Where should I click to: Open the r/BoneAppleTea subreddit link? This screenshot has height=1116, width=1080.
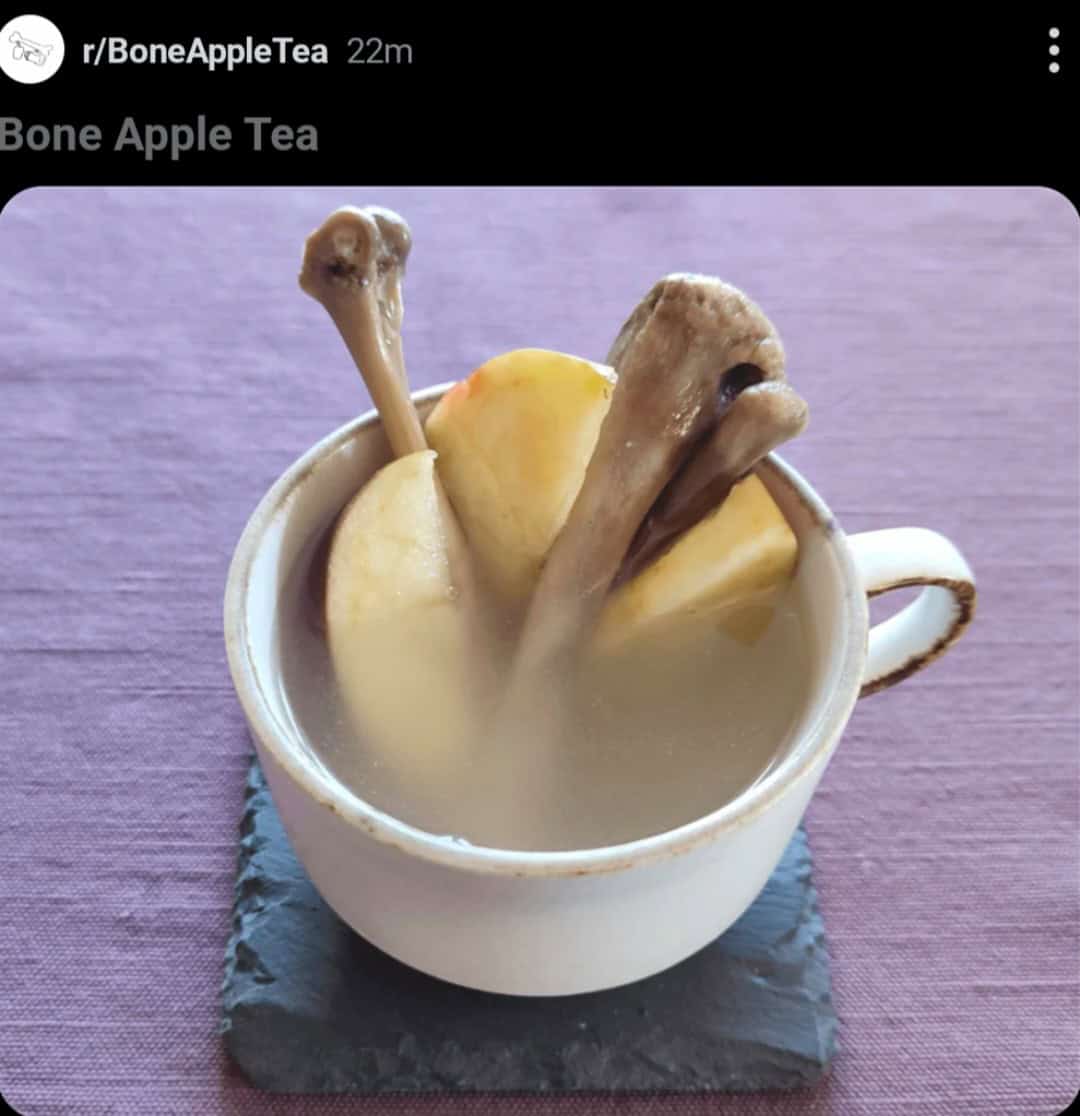(205, 51)
